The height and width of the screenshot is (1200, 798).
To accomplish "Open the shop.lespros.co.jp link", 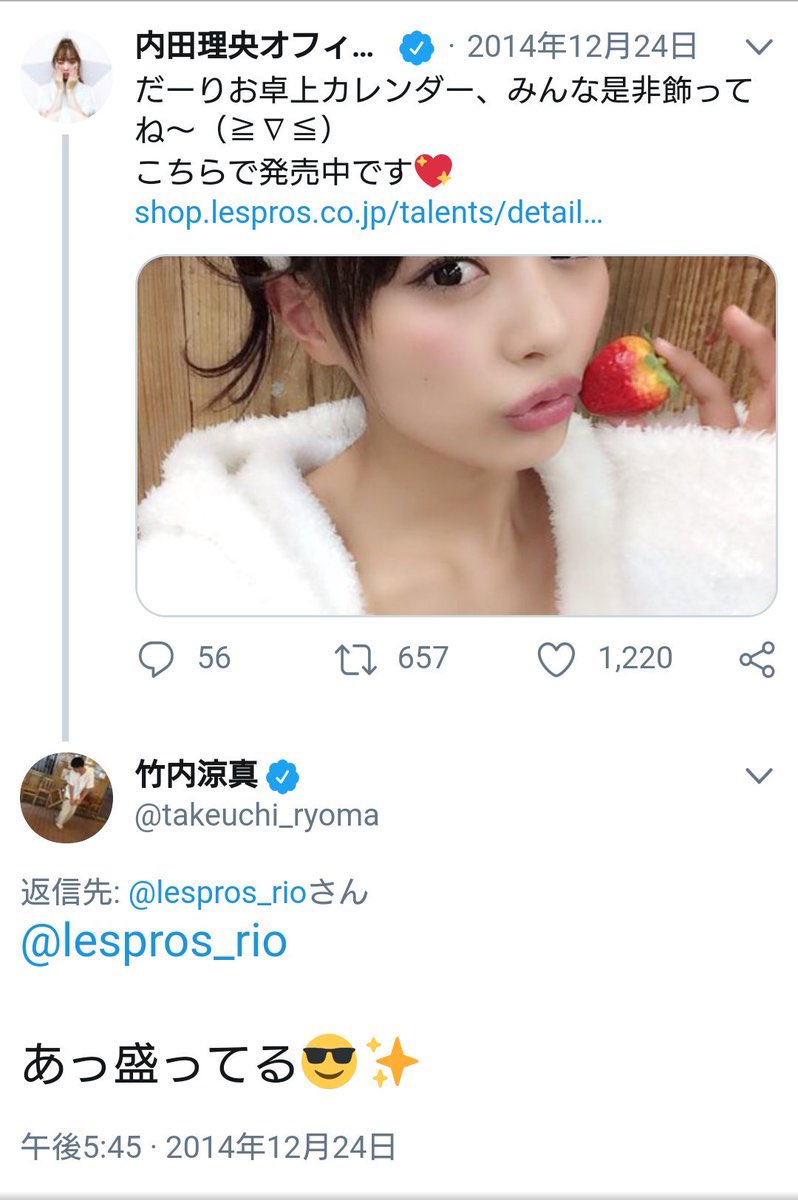I will point(368,212).
